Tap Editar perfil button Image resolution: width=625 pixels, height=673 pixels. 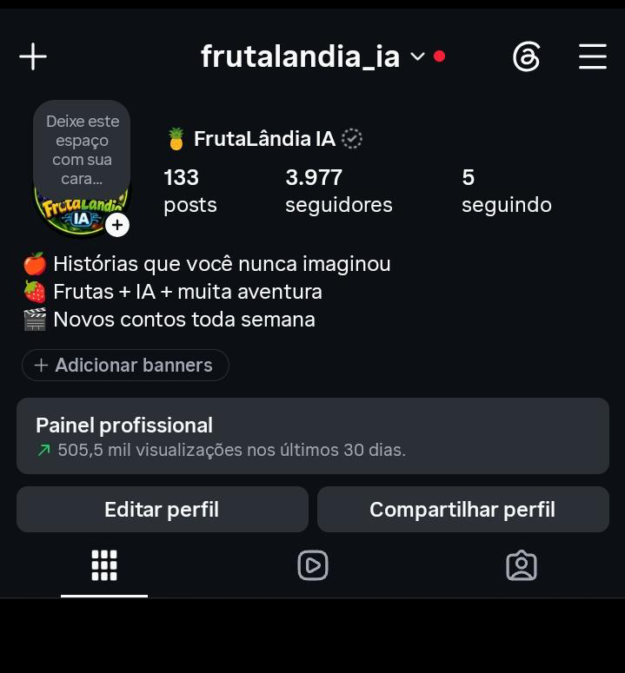coord(162,509)
